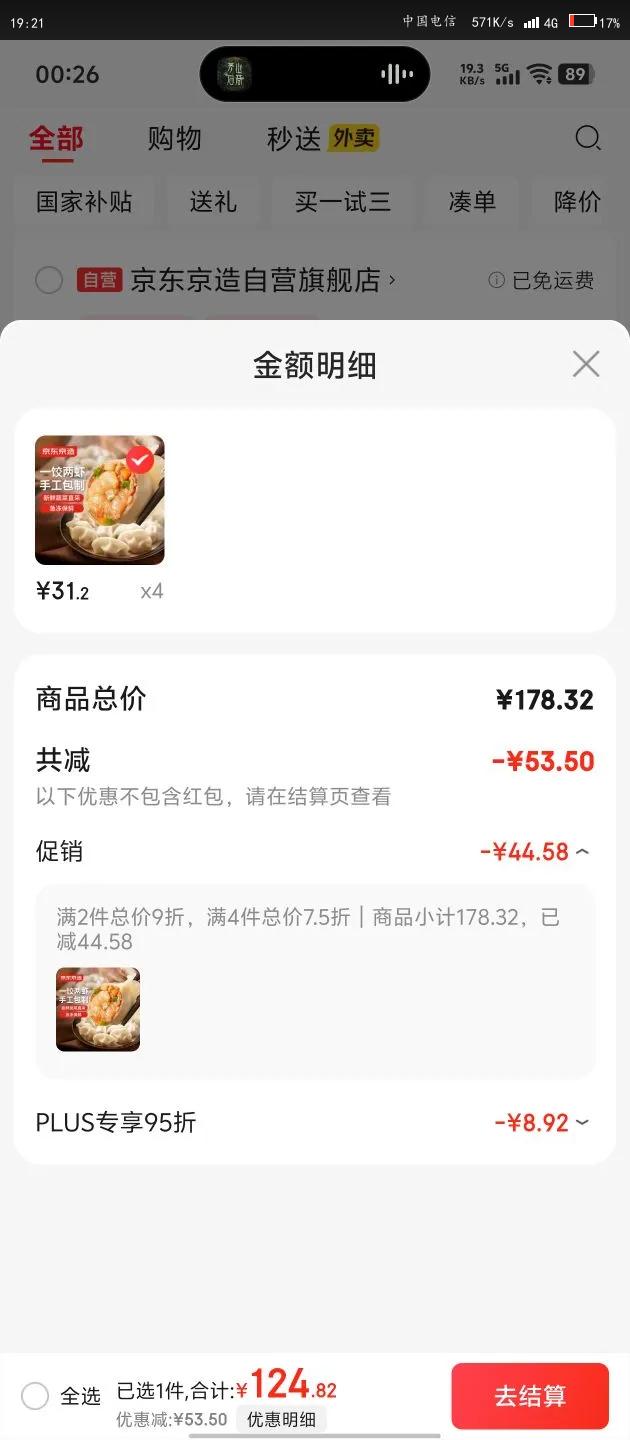
Task: Toggle the 全选 checkbox
Action: coord(35,1396)
